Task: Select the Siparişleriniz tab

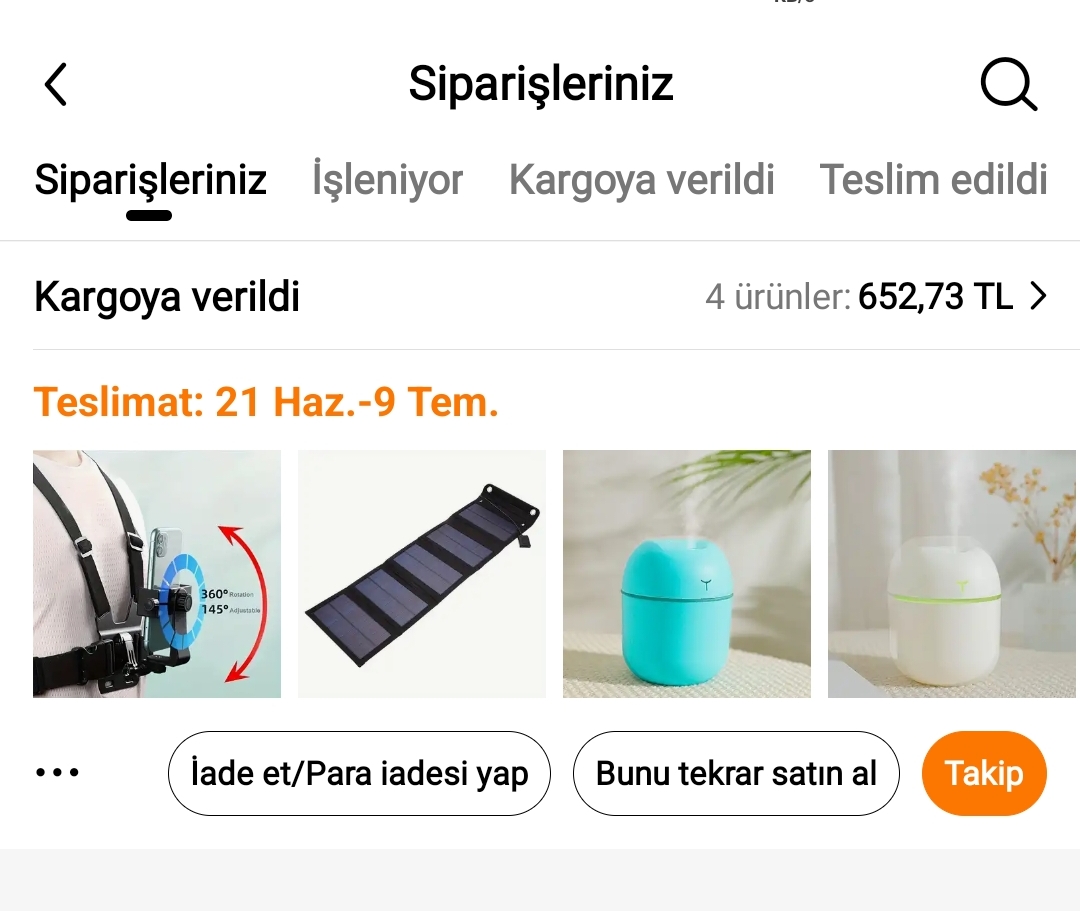Action: tap(150, 181)
